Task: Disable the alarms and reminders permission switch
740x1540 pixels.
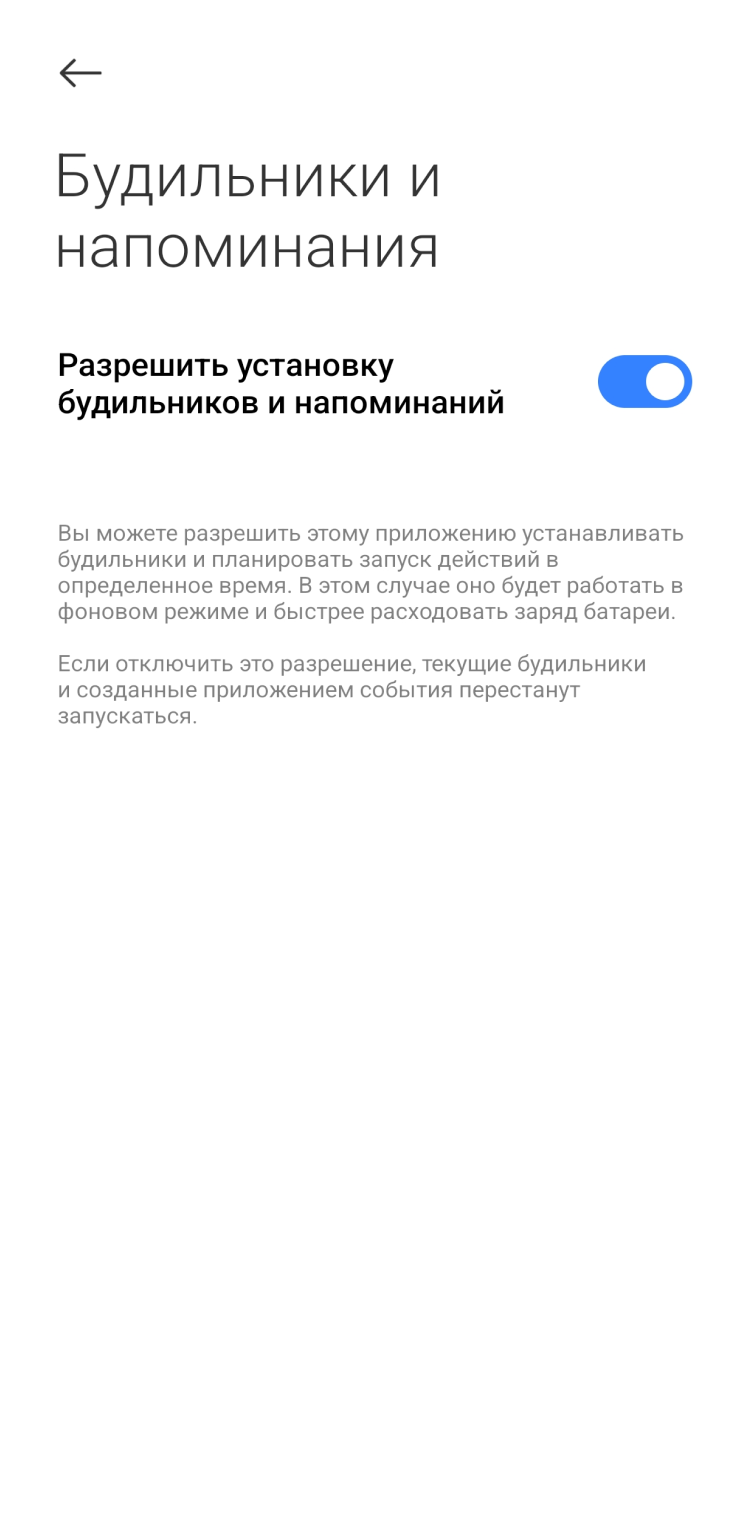Action: click(x=644, y=382)
